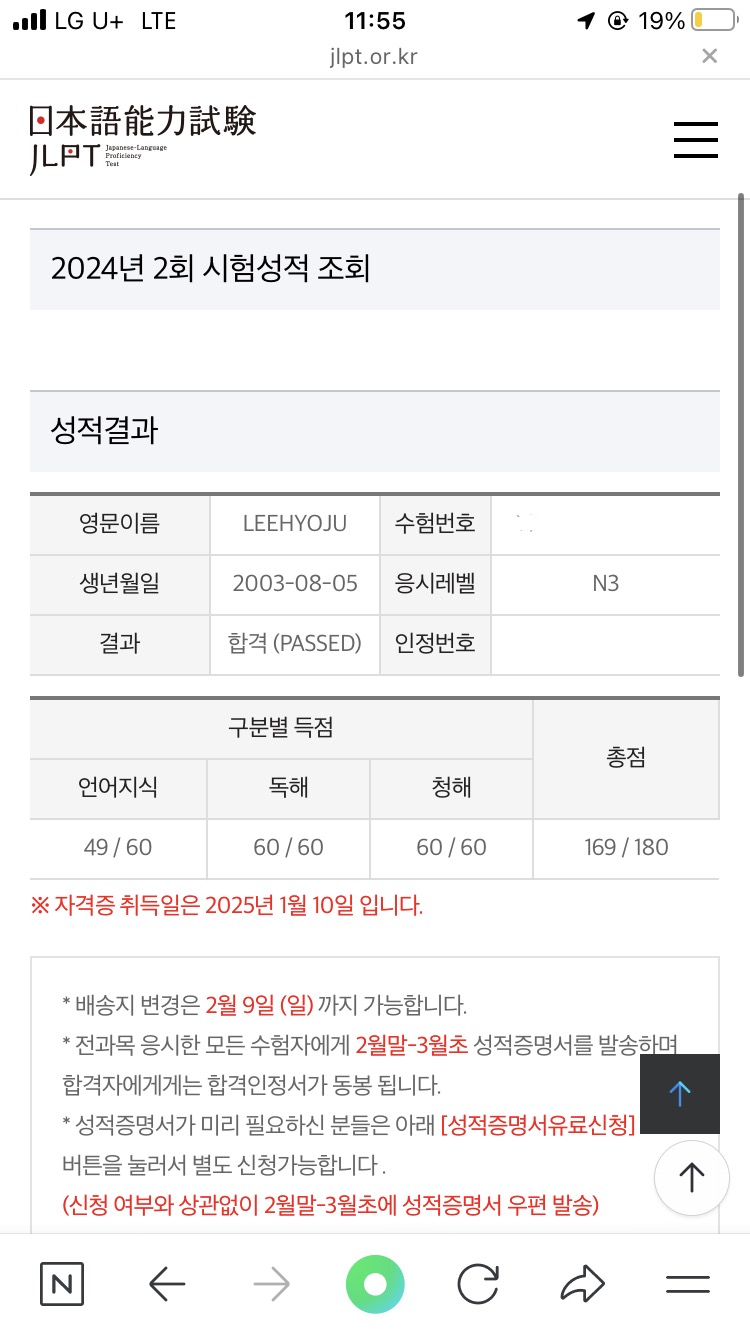750x1334 pixels.
Task: Go back to the previous page
Action: tap(167, 1284)
